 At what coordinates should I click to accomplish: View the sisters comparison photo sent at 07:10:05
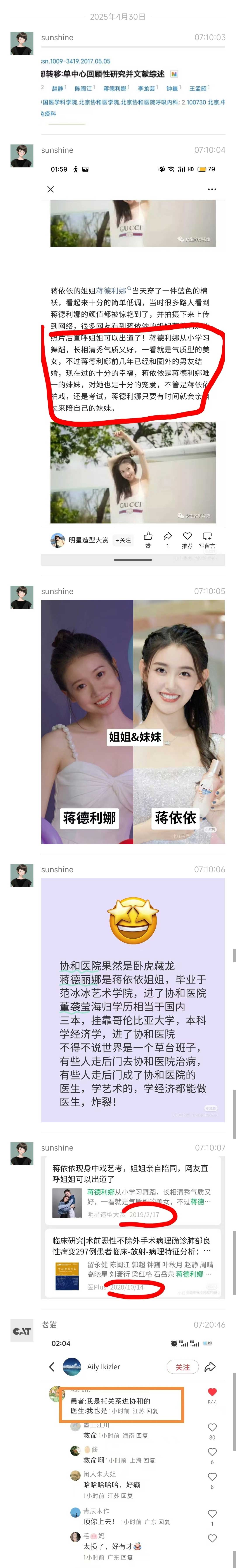(x=133, y=721)
